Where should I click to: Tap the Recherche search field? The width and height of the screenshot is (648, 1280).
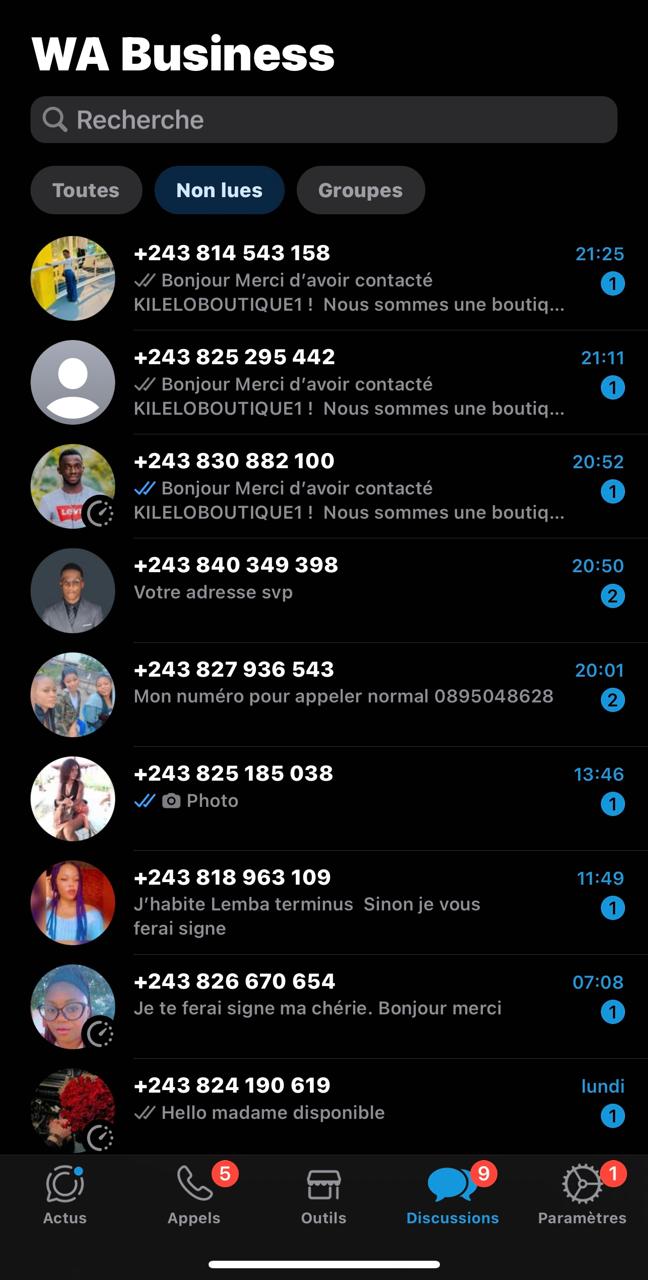324,120
